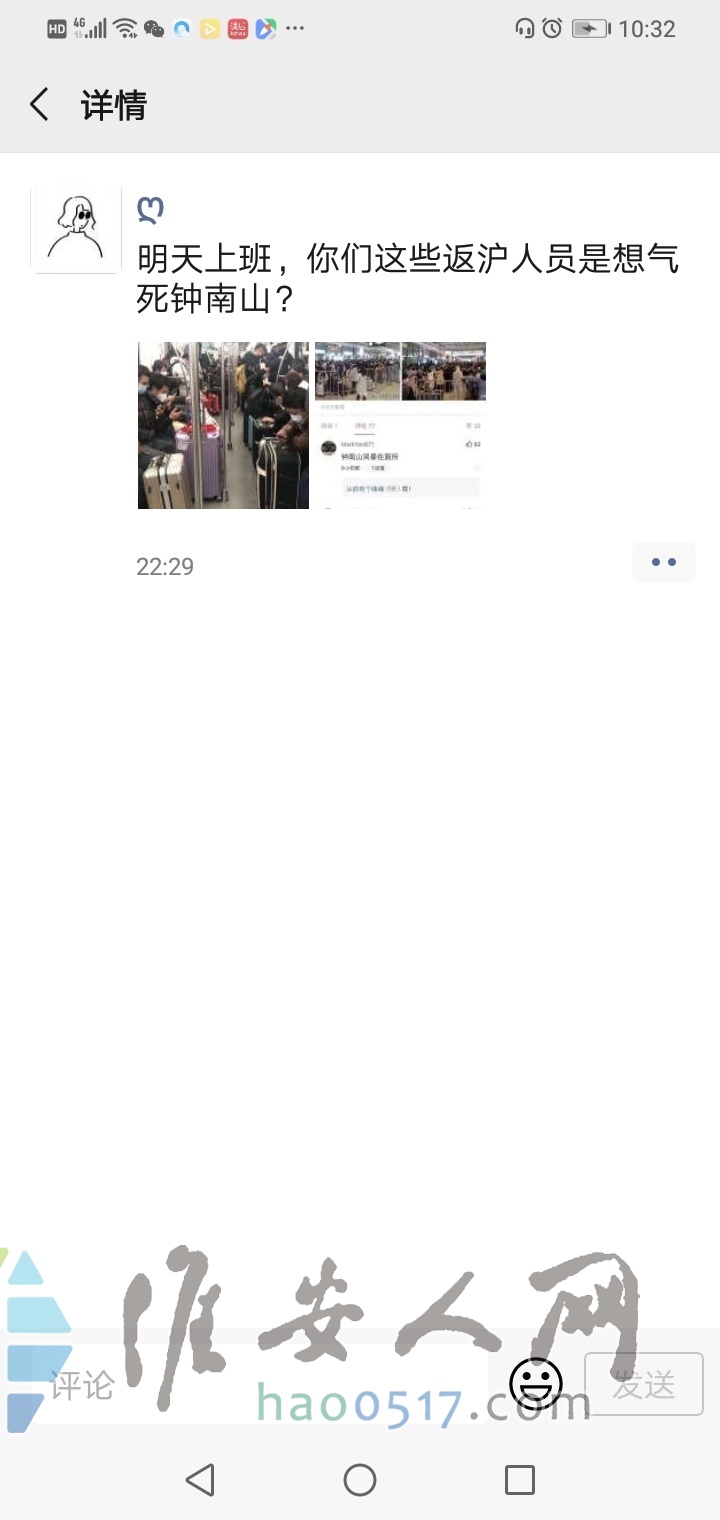
Task: Open the poster's profile avatar
Action: pyautogui.click(x=76, y=229)
